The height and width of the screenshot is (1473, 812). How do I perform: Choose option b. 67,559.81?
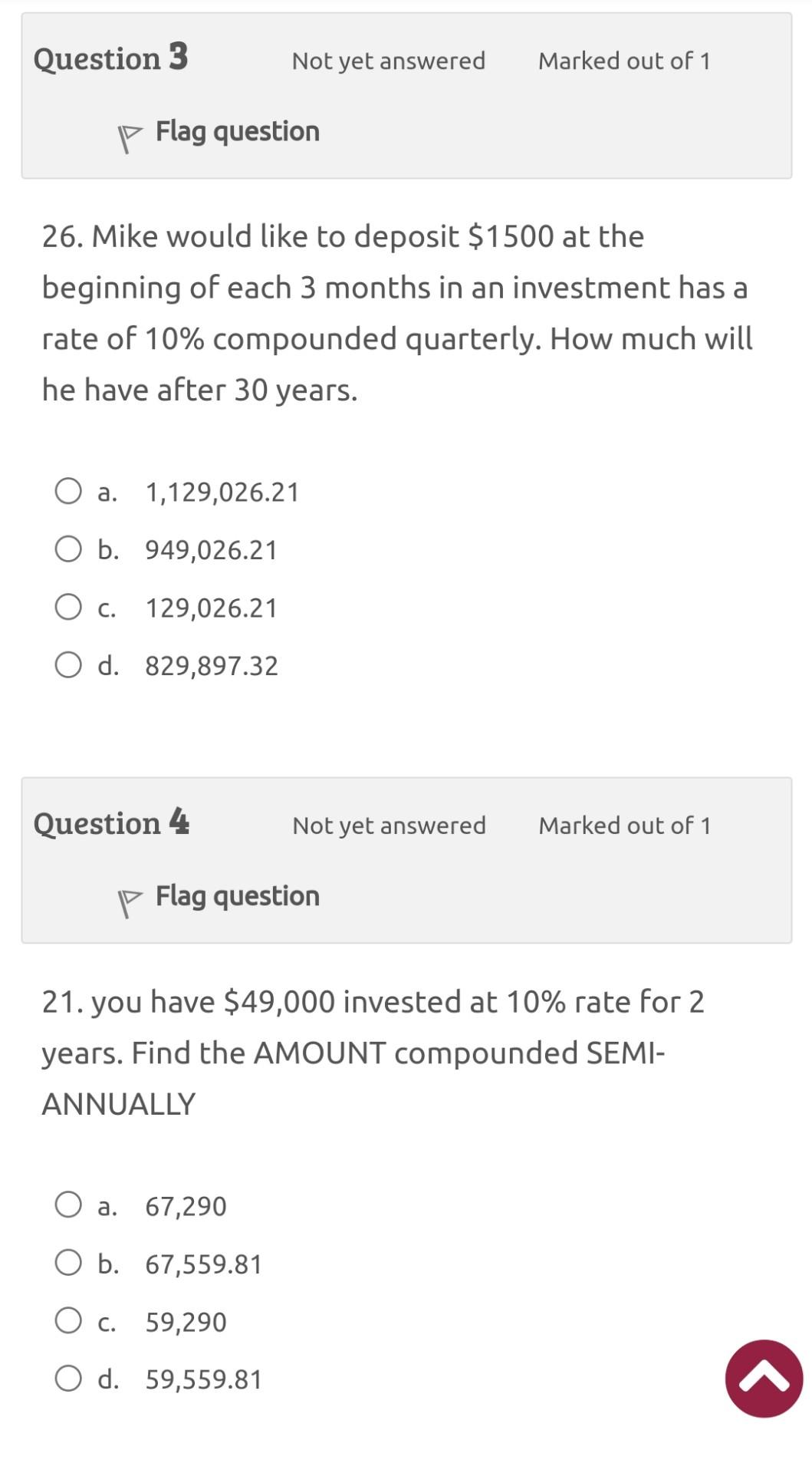point(68,1263)
